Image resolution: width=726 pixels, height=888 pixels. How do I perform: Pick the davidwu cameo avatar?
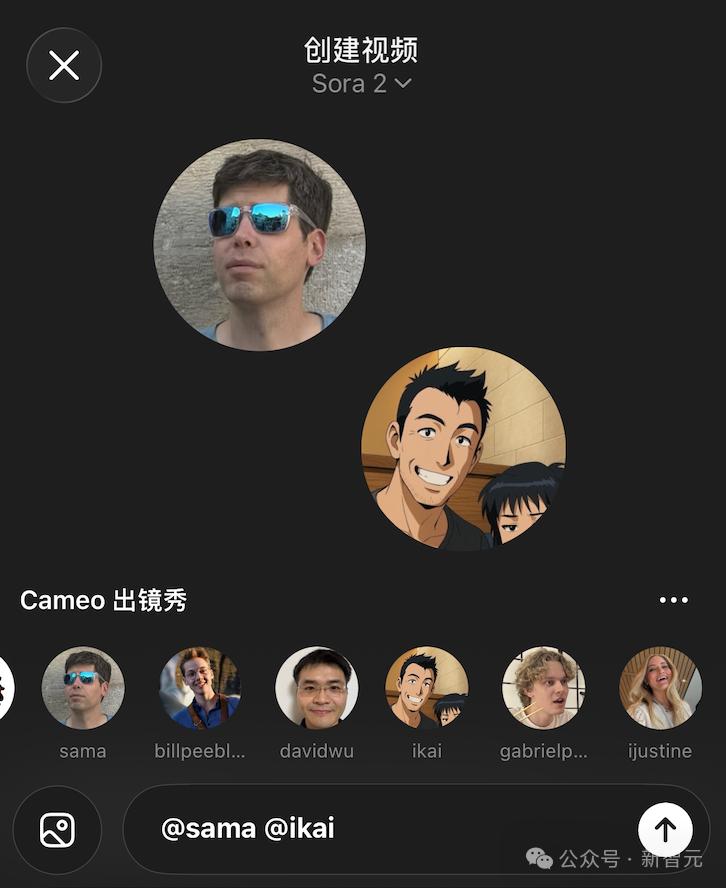tap(316, 688)
